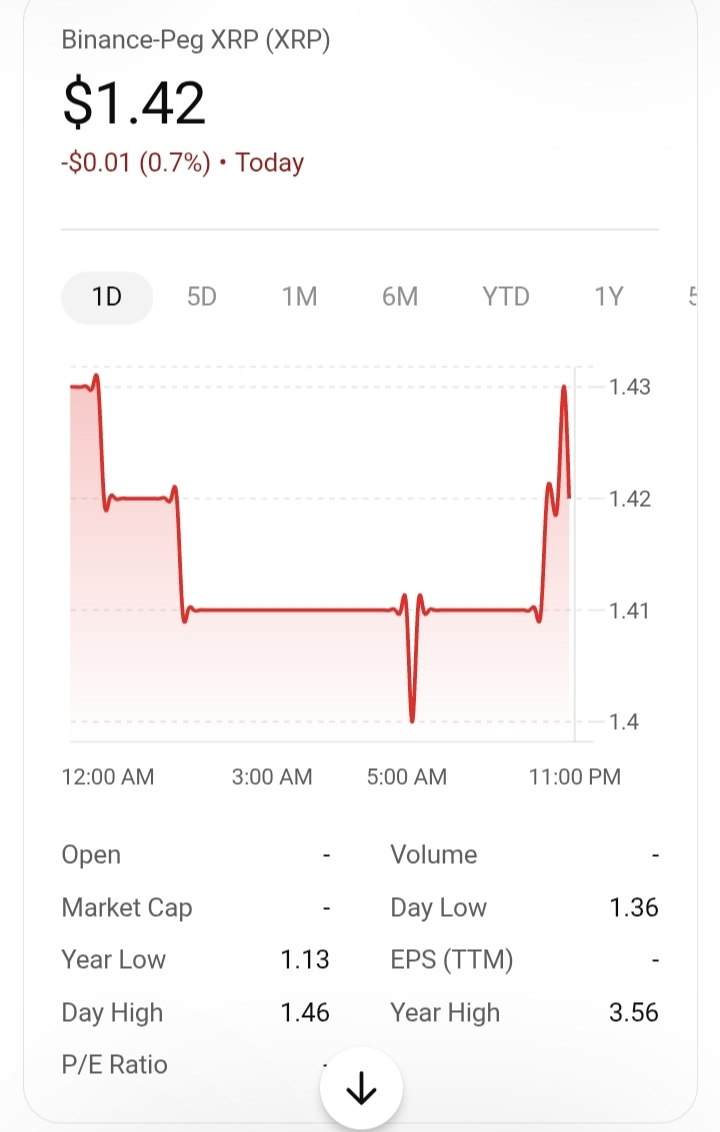Choose the 1Y time range
Viewport: 720px width, 1132px height.
click(x=608, y=297)
